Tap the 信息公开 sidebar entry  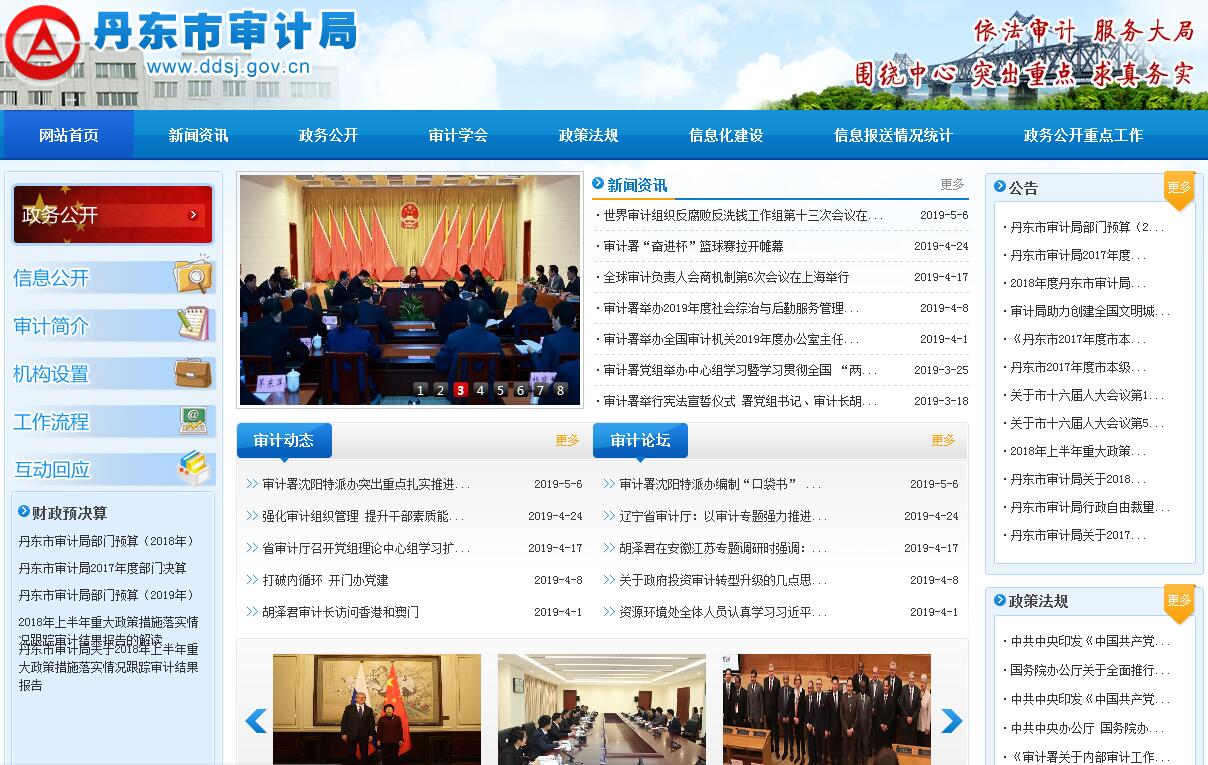click(x=112, y=278)
